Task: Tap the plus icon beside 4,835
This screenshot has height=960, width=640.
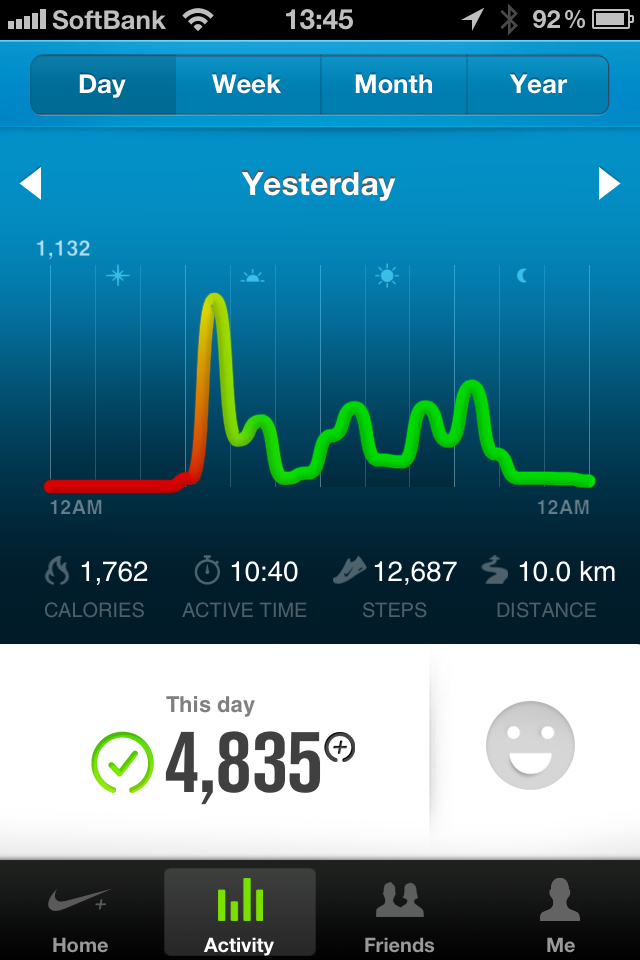Action: pyautogui.click(x=341, y=747)
